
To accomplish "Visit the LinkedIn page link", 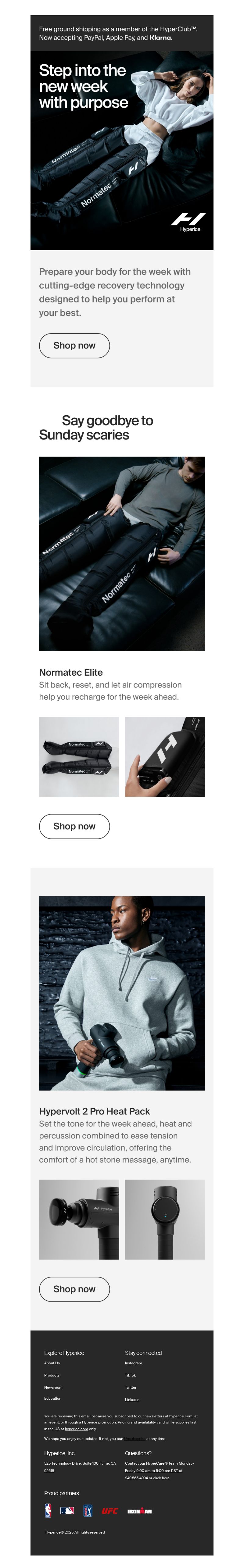I will point(132,1399).
